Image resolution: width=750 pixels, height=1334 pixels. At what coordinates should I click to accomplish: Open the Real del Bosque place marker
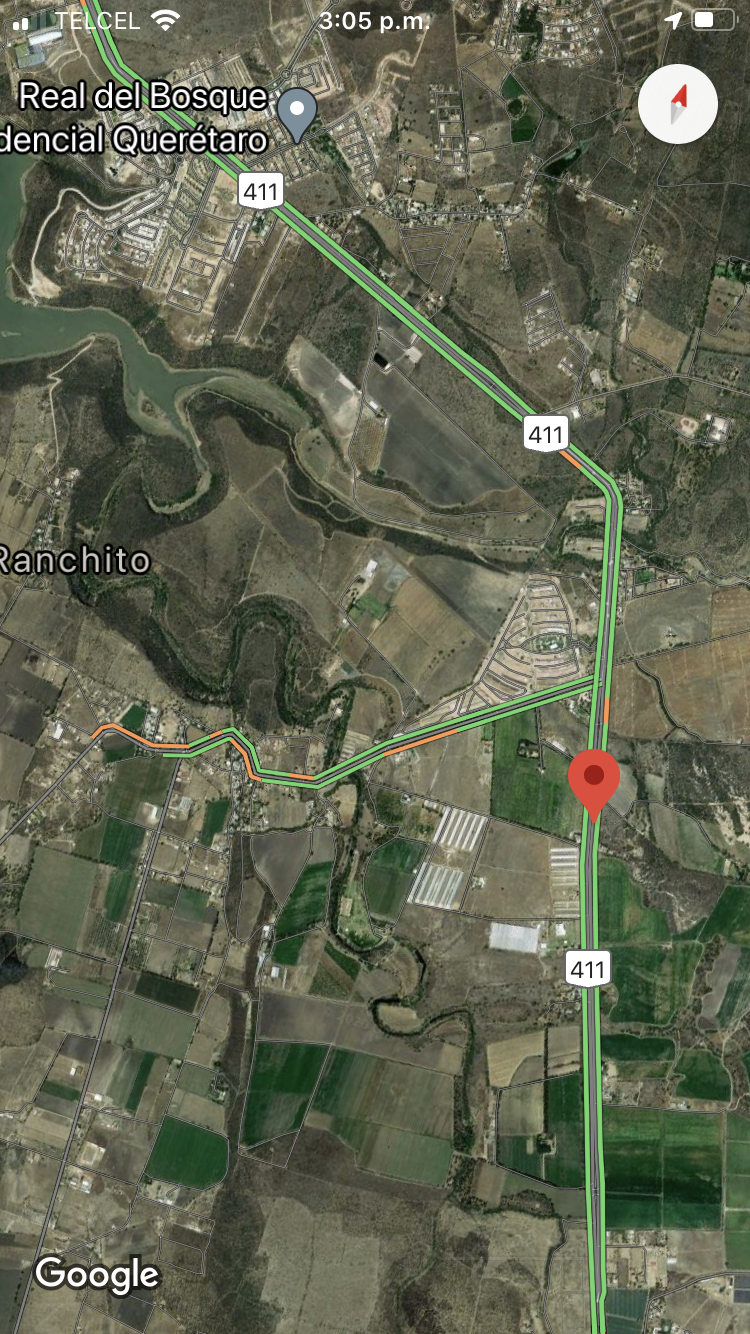pos(297,113)
